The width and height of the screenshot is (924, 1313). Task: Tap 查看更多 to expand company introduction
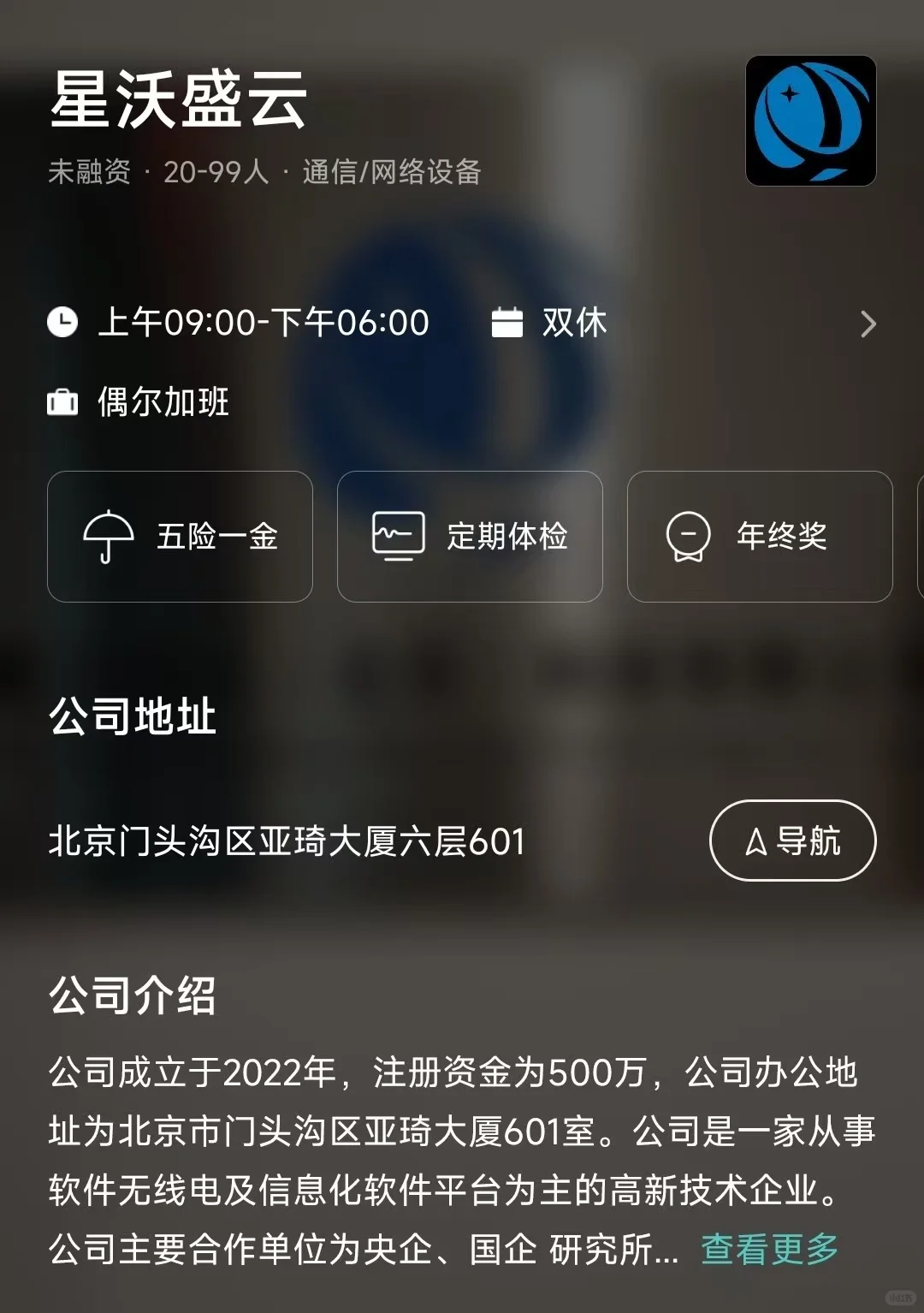pyautogui.click(x=769, y=1249)
